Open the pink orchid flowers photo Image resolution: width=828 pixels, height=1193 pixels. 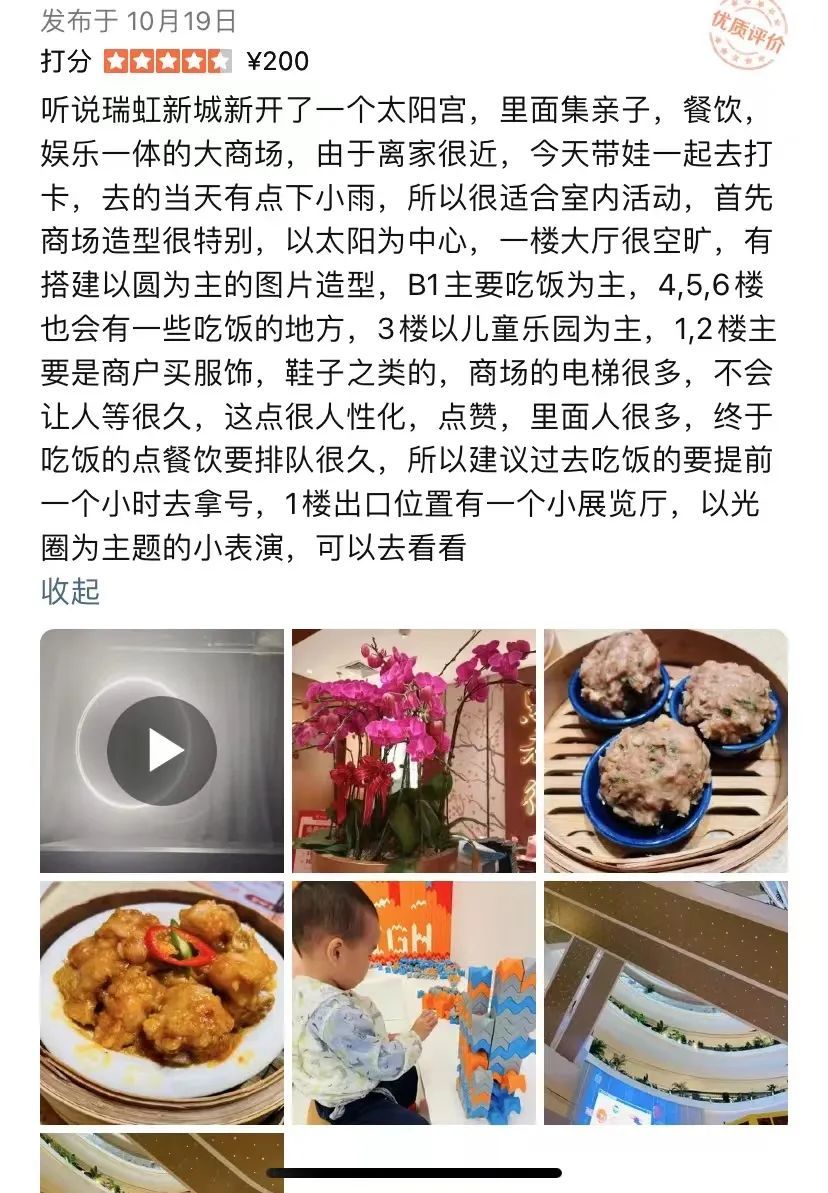(x=413, y=750)
